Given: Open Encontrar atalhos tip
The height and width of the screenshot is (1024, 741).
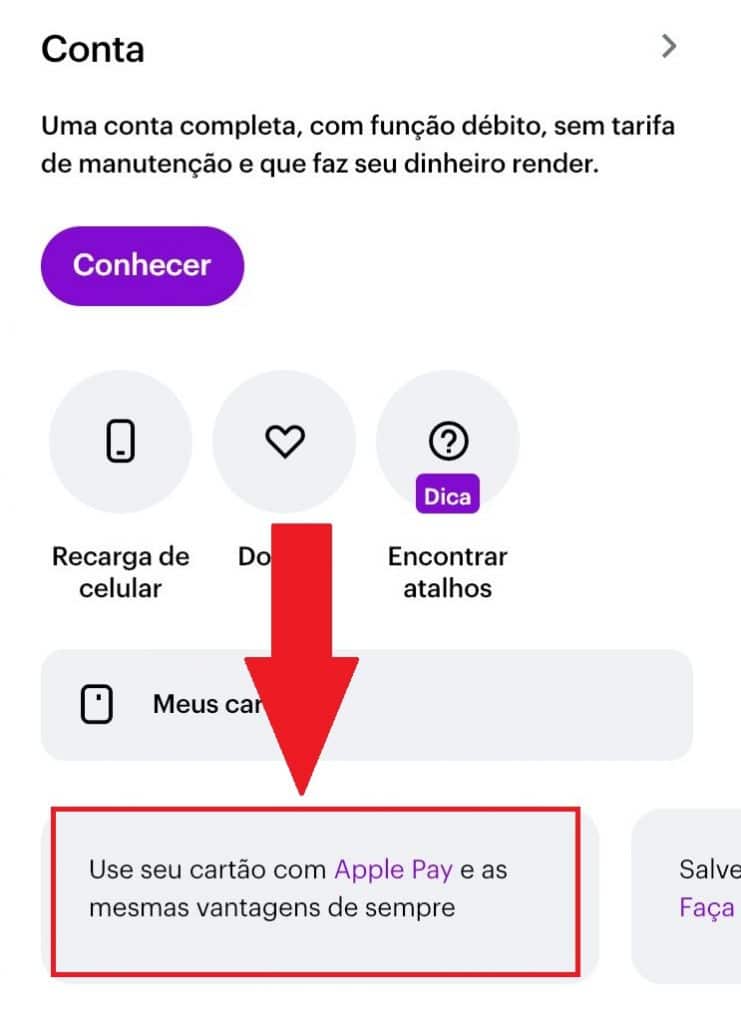Looking at the screenshot, I should [447, 442].
